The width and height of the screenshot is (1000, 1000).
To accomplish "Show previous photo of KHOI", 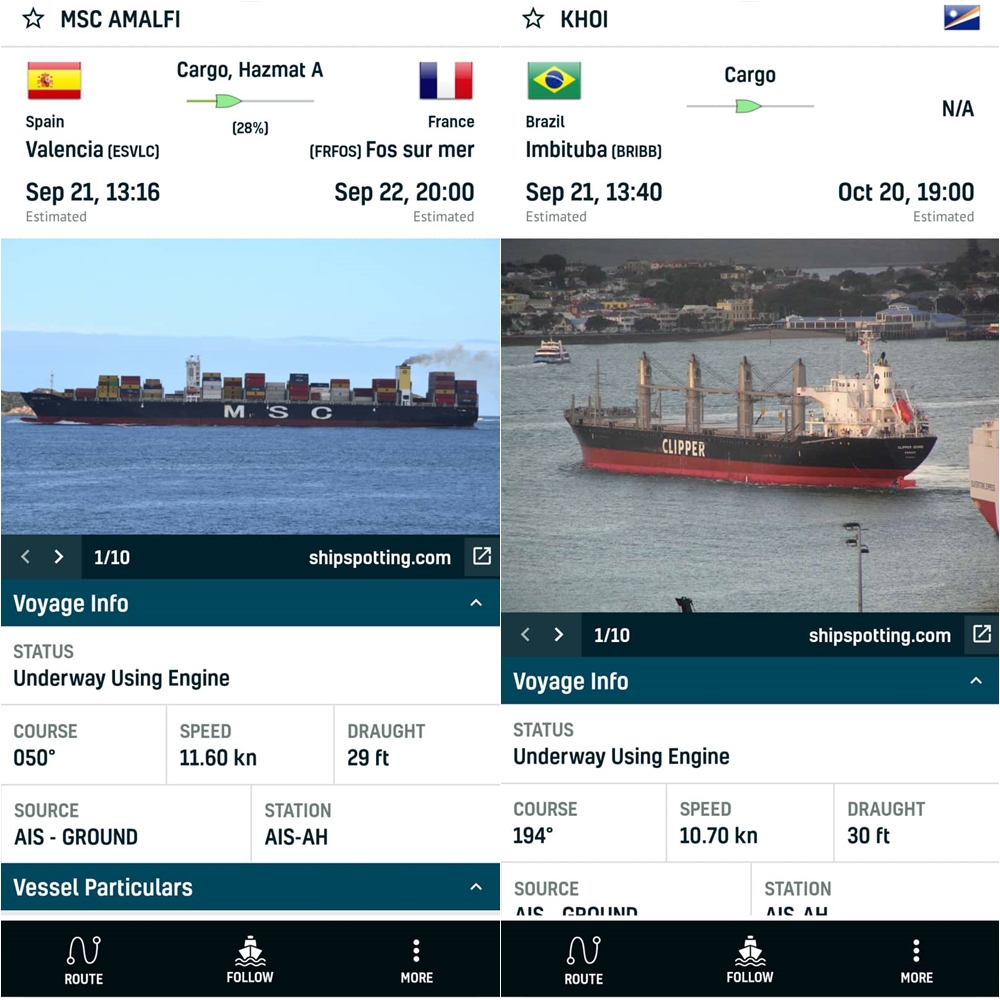I will [526, 635].
